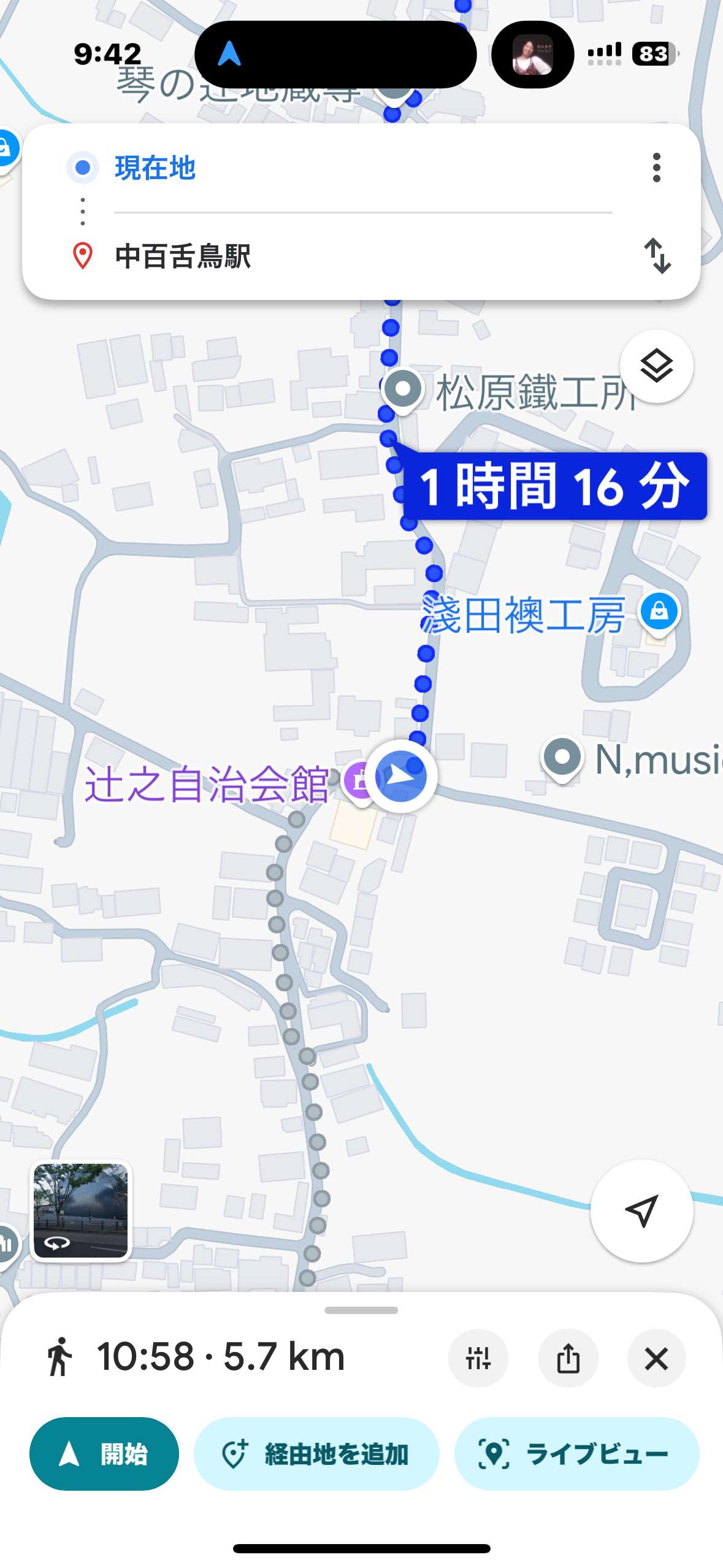Start navigation with 開始 button
This screenshot has height=1568, width=723.
(104, 1453)
